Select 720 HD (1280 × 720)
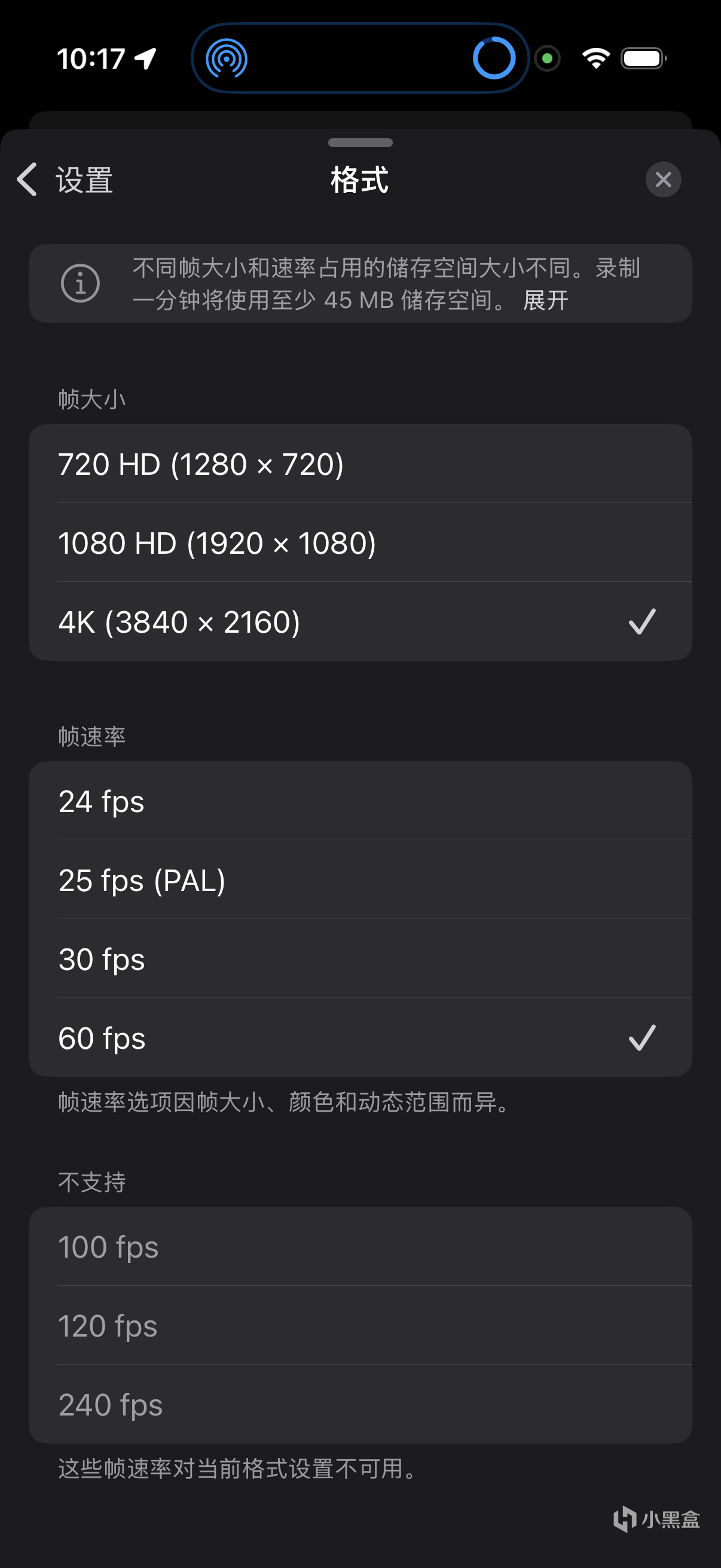 (x=360, y=464)
